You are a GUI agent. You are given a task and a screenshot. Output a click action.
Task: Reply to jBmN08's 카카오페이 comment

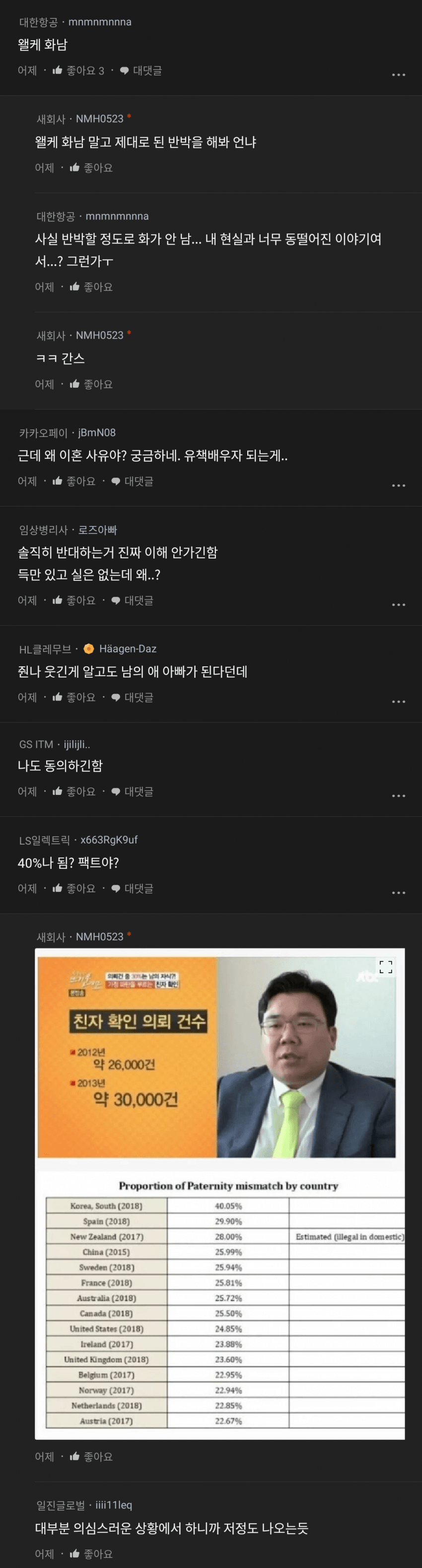click(132, 481)
